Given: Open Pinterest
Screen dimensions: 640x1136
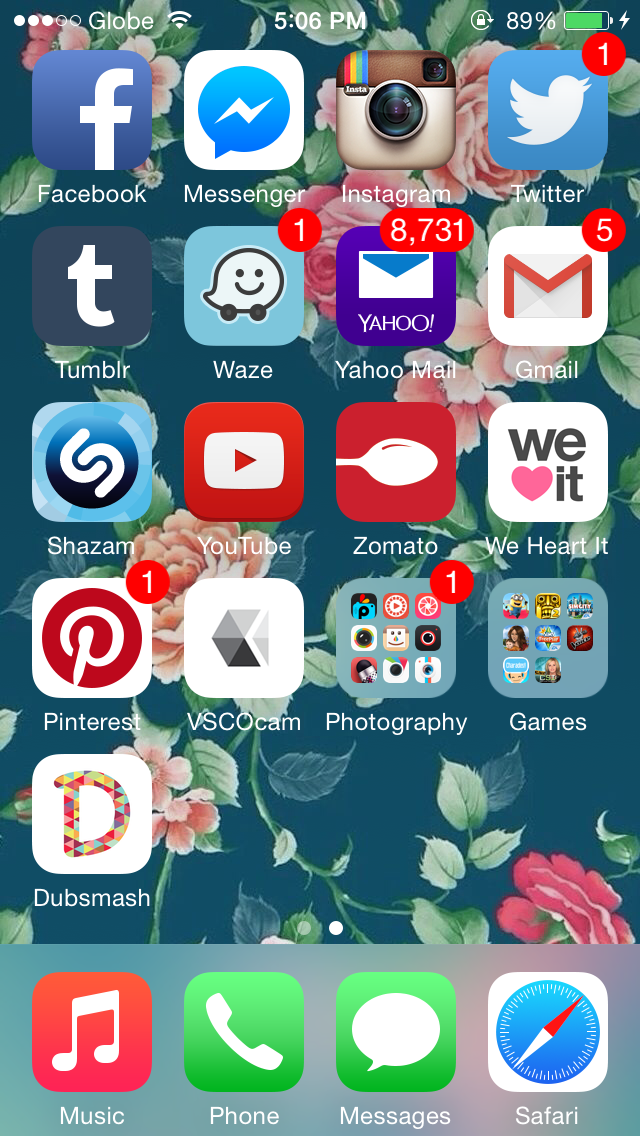Looking at the screenshot, I should [92, 638].
